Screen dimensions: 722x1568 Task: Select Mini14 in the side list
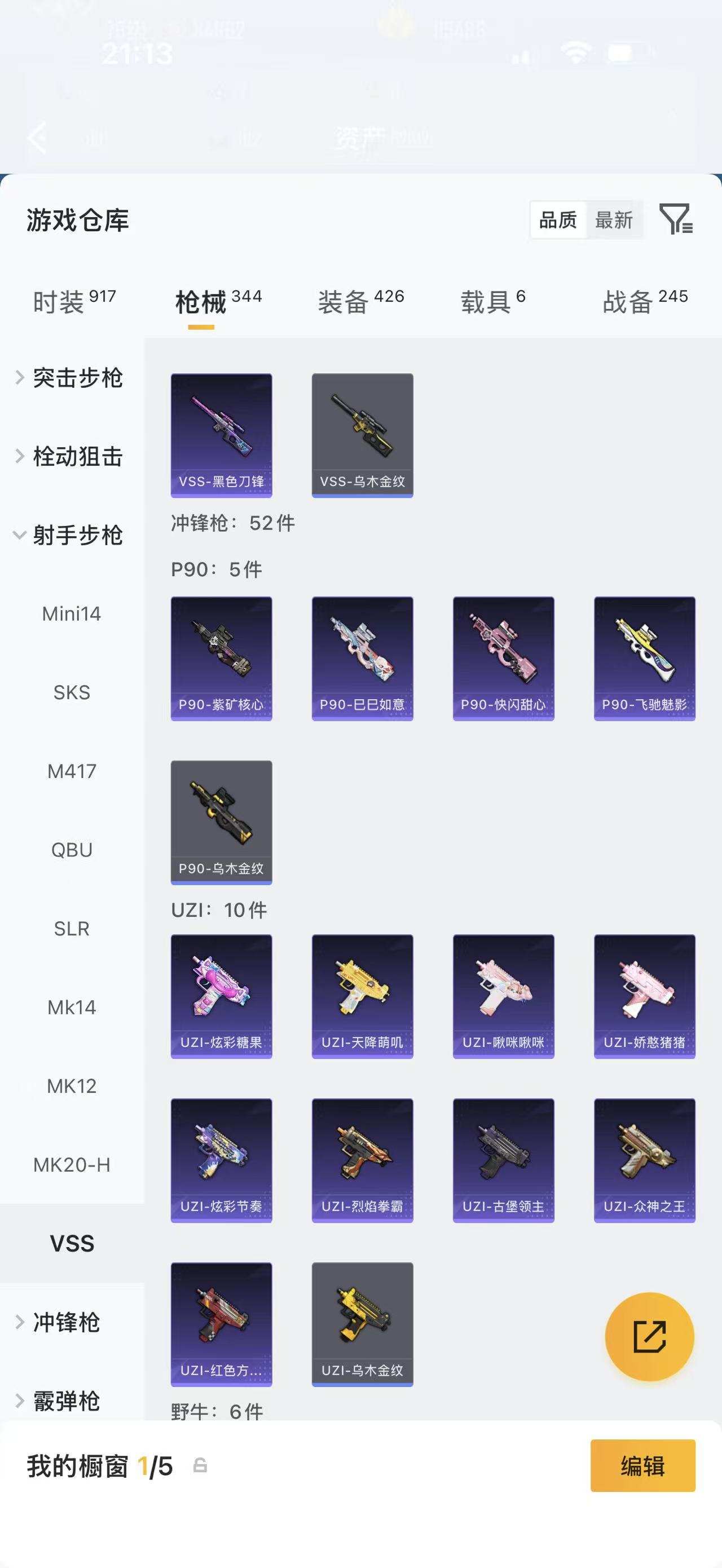pos(72,613)
